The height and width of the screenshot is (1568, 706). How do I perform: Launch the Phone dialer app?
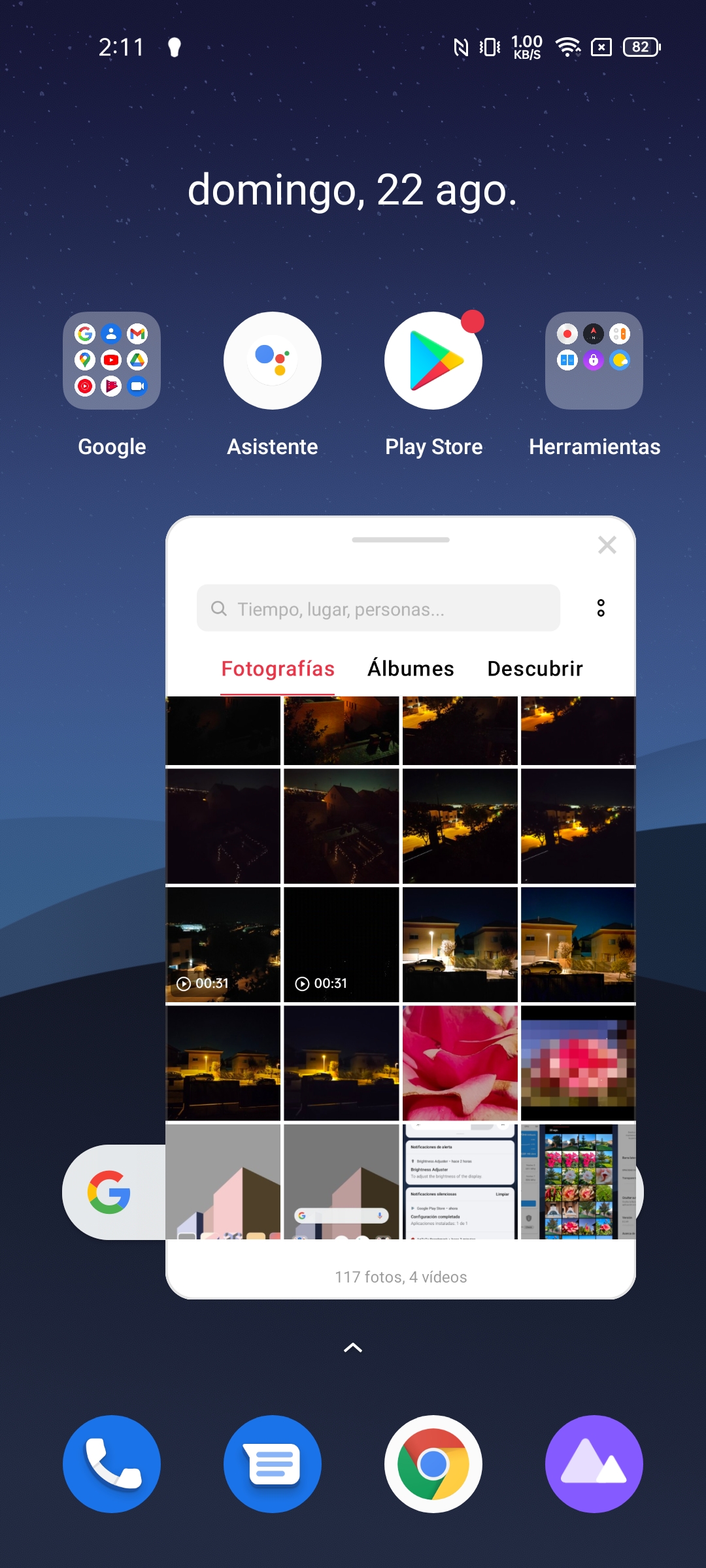click(112, 1464)
